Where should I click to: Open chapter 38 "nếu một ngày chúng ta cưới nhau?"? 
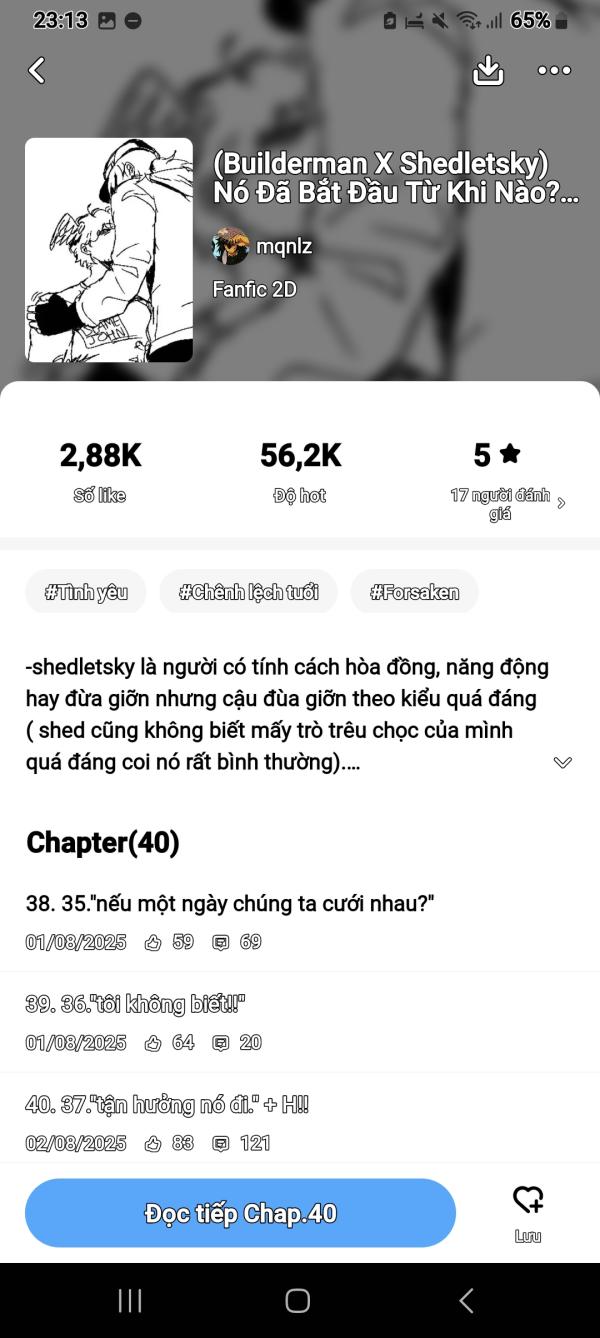click(x=230, y=904)
